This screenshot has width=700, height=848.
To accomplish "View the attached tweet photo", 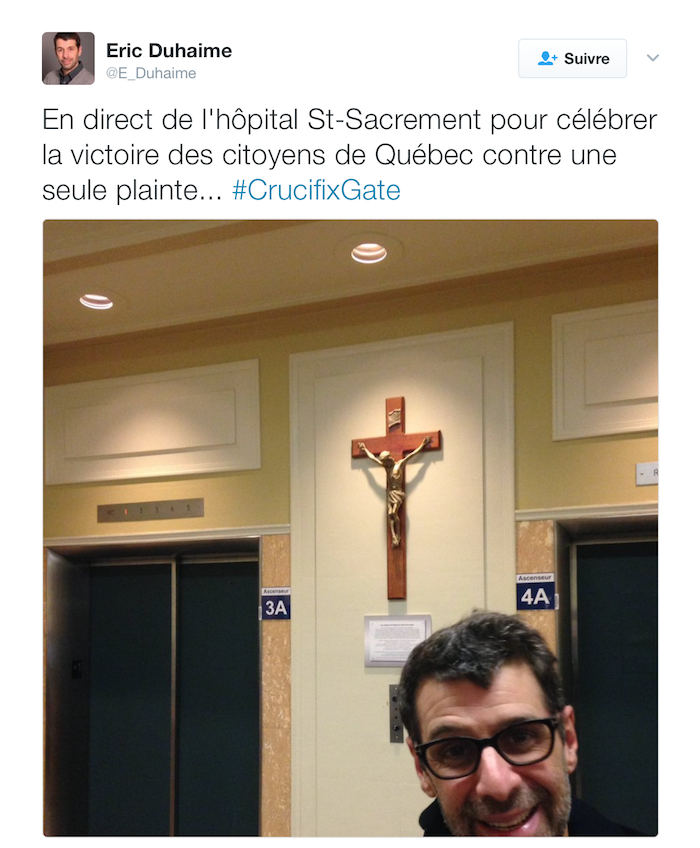I will click(350, 527).
